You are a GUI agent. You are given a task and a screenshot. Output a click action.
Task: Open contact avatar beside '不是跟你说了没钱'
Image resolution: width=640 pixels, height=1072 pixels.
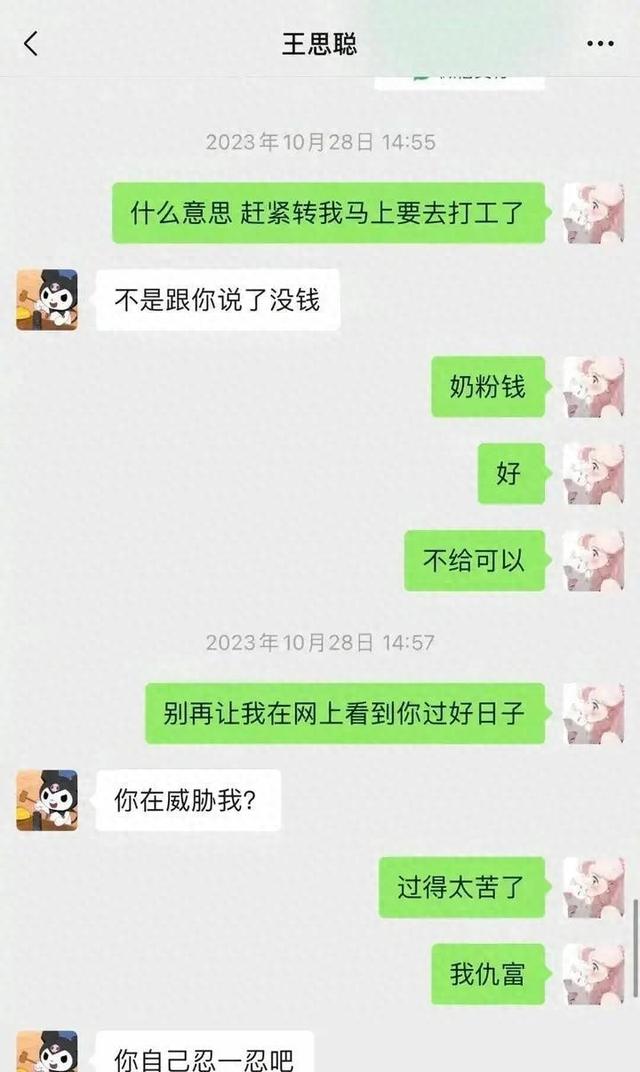(x=47, y=300)
